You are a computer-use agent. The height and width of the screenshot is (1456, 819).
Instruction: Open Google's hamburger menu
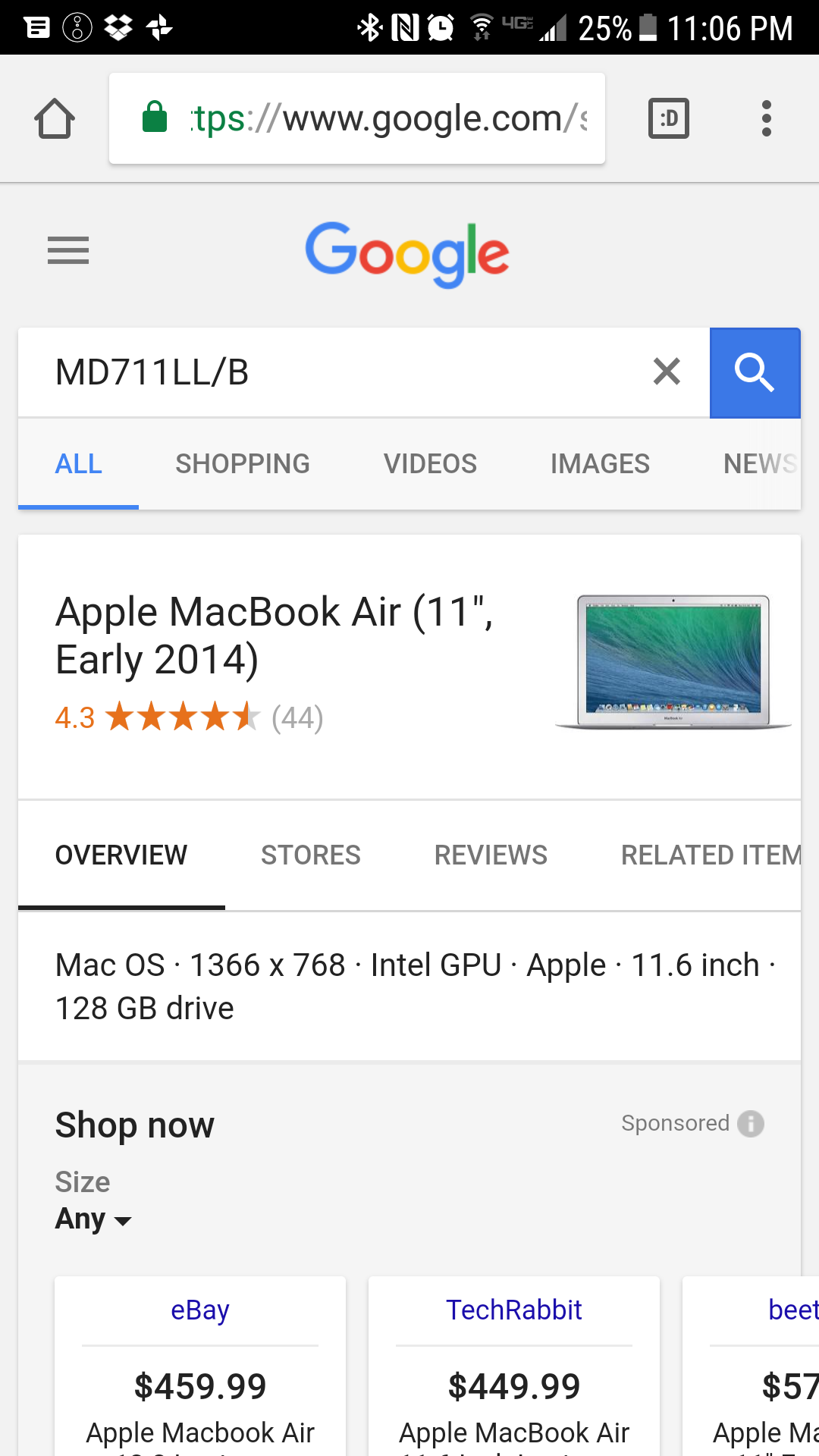click(x=68, y=250)
